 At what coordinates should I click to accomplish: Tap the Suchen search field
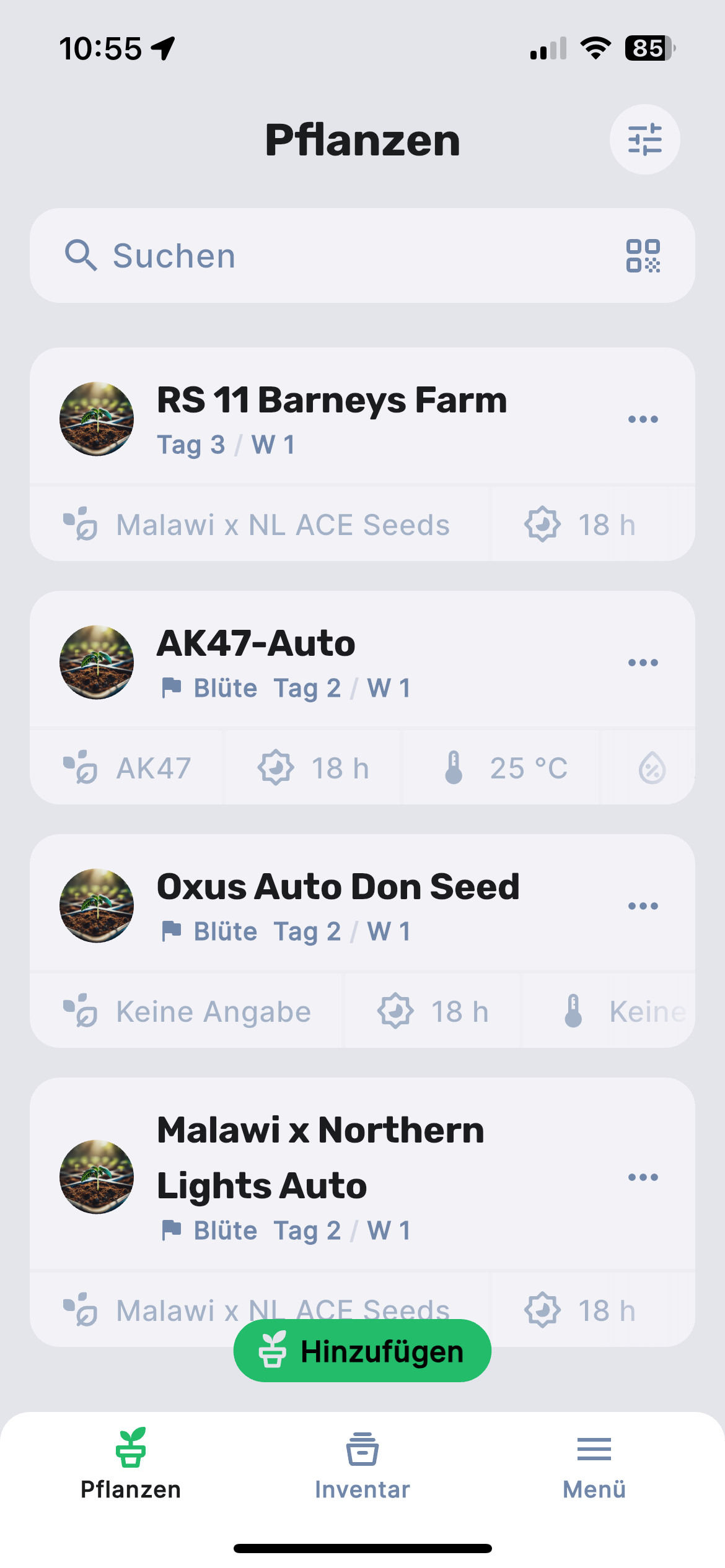coord(322,256)
